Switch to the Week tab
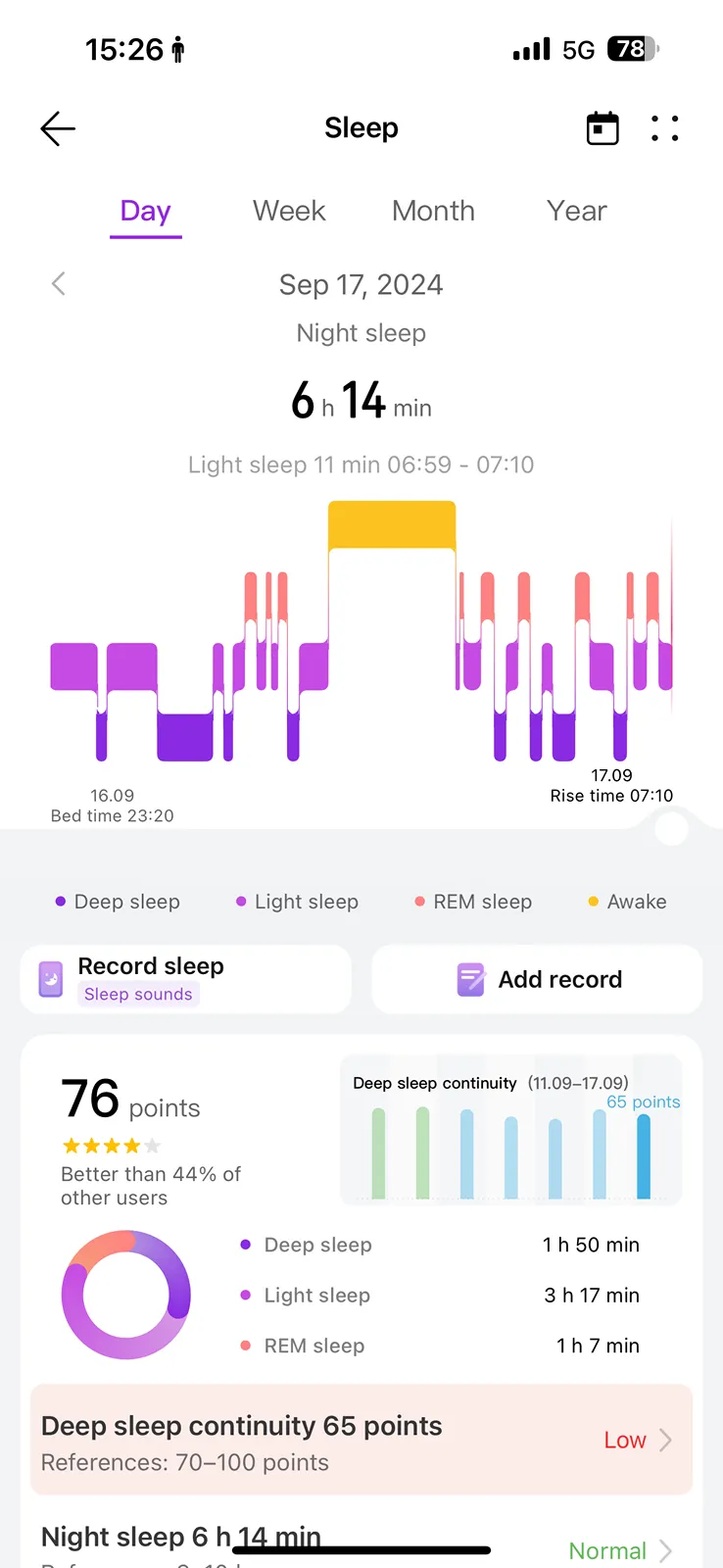Image resolution: width=723 pixels, height=1568 pixels. [289, 211]
